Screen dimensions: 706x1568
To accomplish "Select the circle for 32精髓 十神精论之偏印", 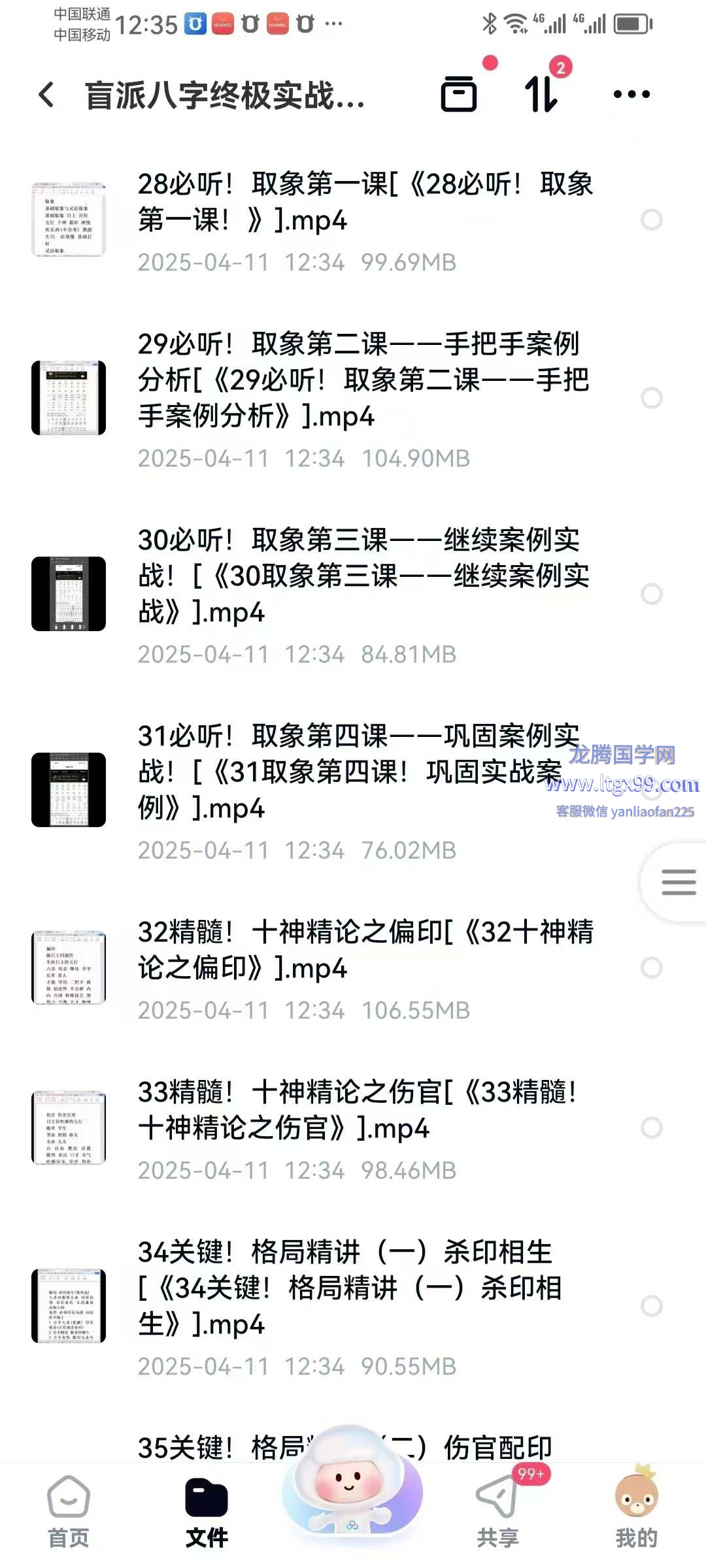I will click(x=651, y=968).
